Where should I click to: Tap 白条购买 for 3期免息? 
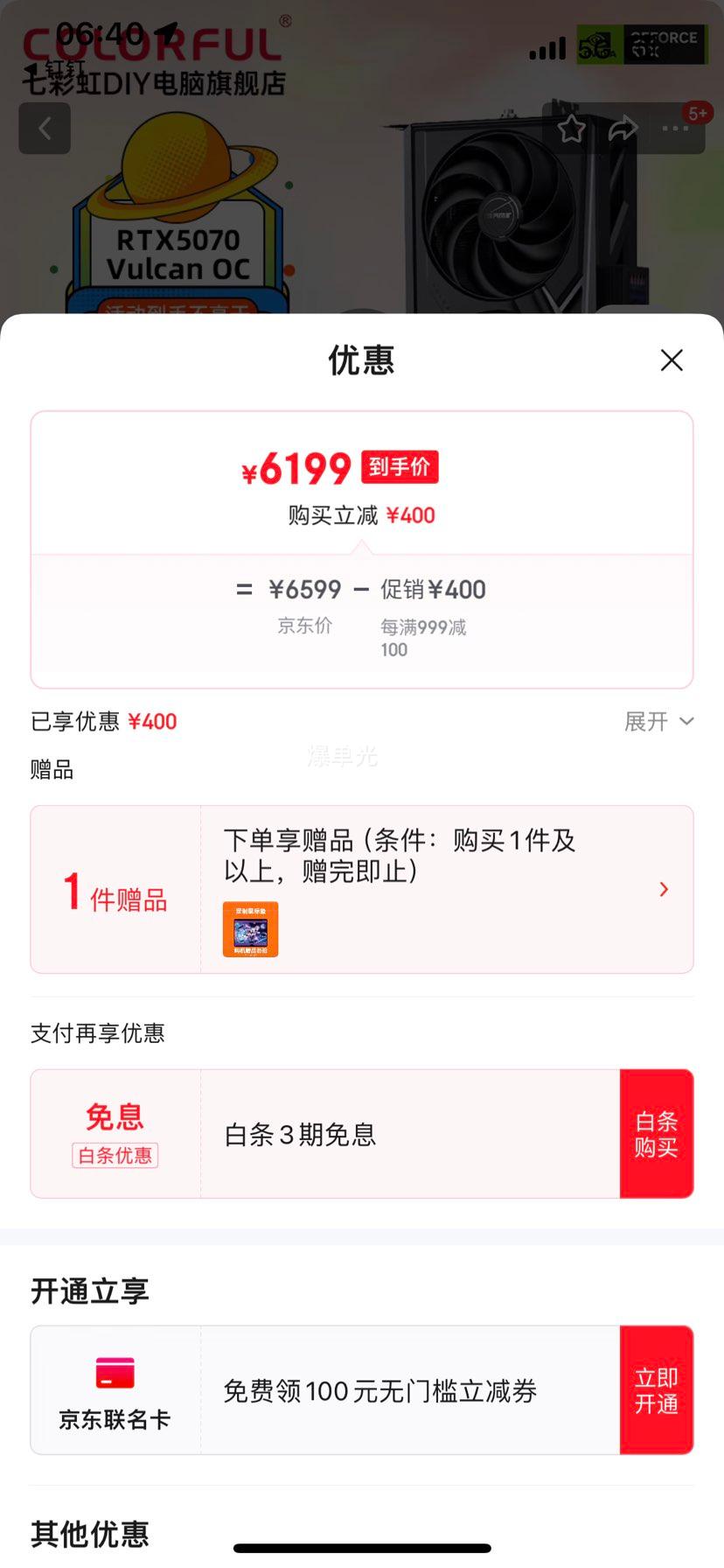pos(656,1134)
